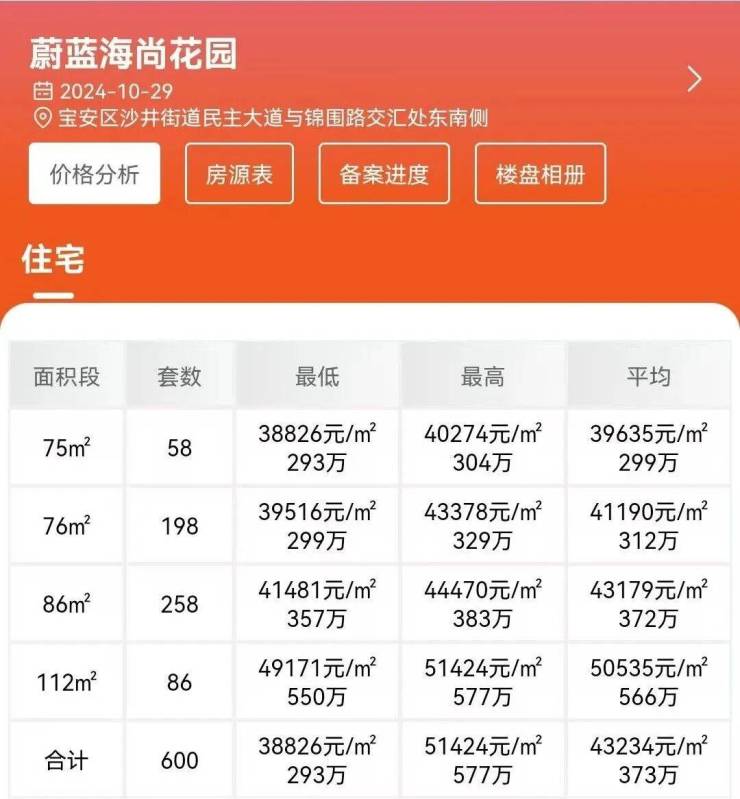Open the 价格分析 price analysis view

(94, 174)
